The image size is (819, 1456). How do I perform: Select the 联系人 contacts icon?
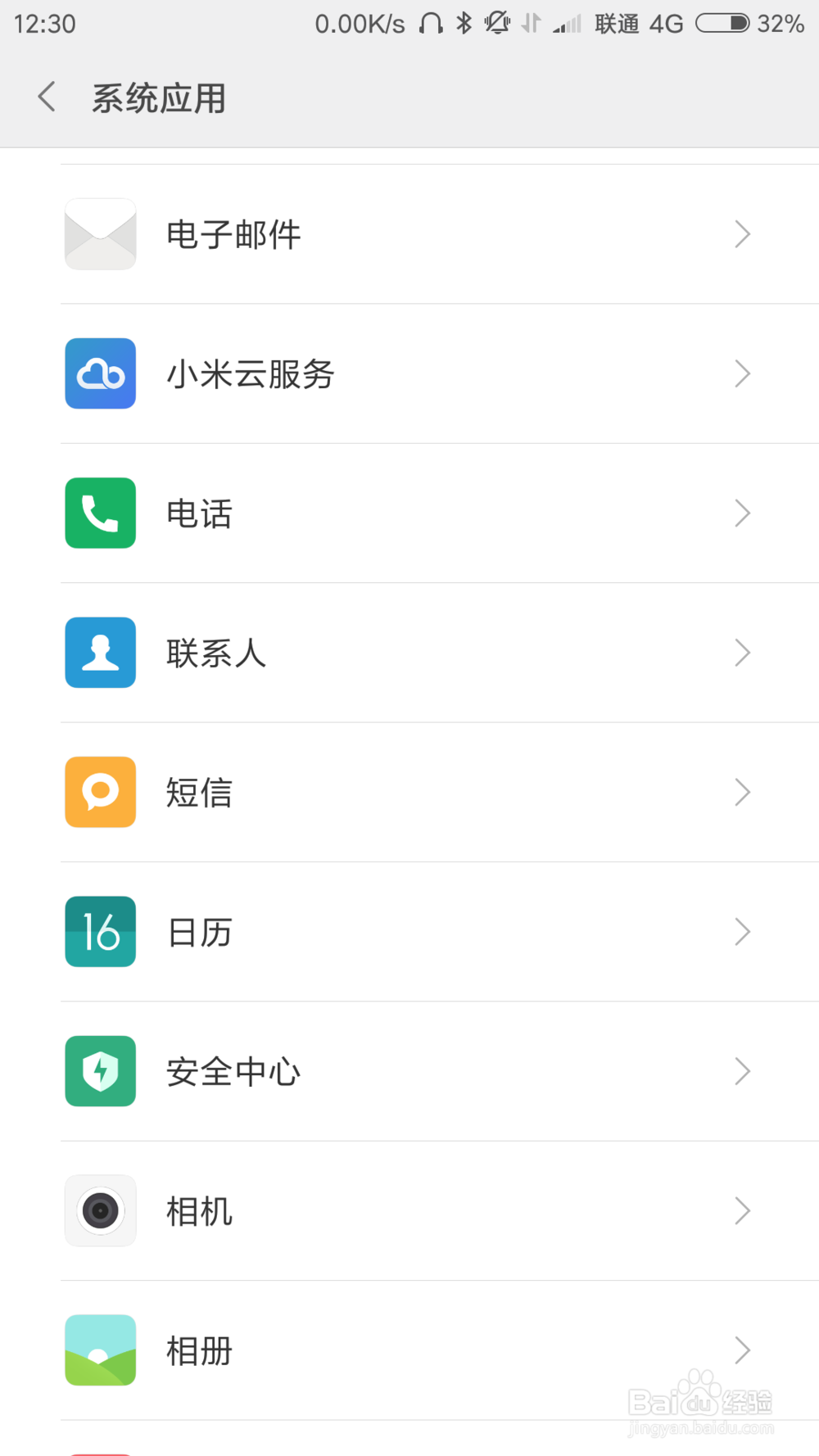(x=100, y=653)
